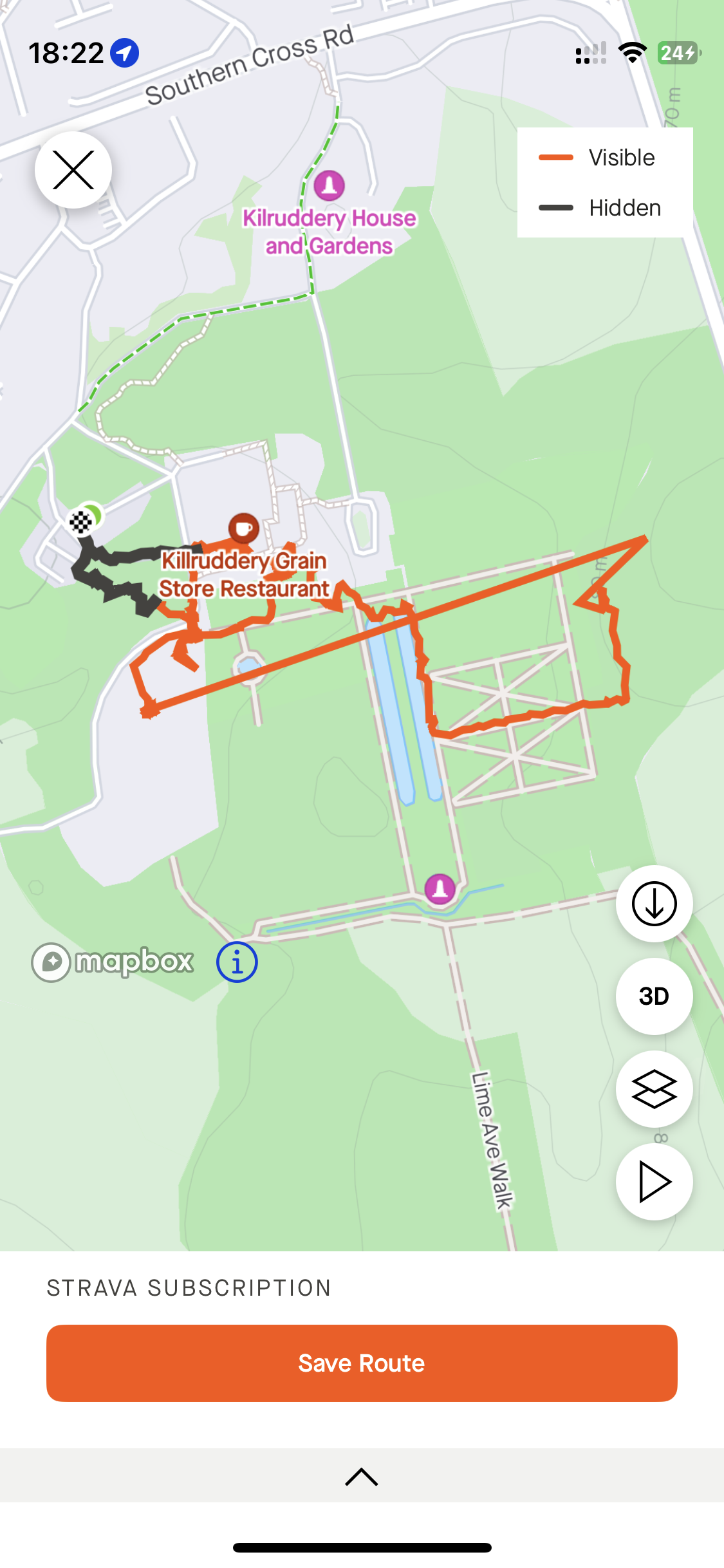
Task: Close the map view
Action: pos(73,170)
